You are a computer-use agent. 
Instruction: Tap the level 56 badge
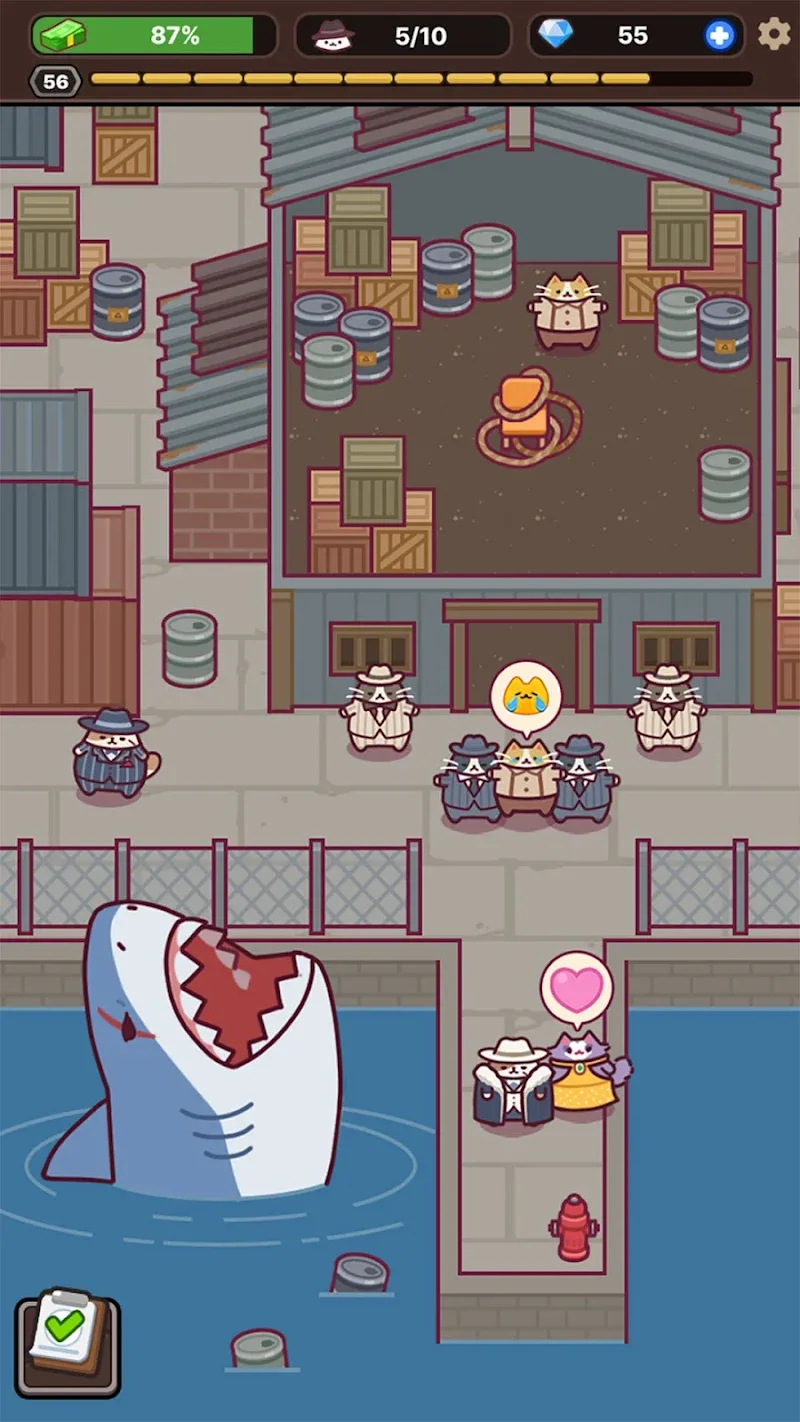point(55,80)
